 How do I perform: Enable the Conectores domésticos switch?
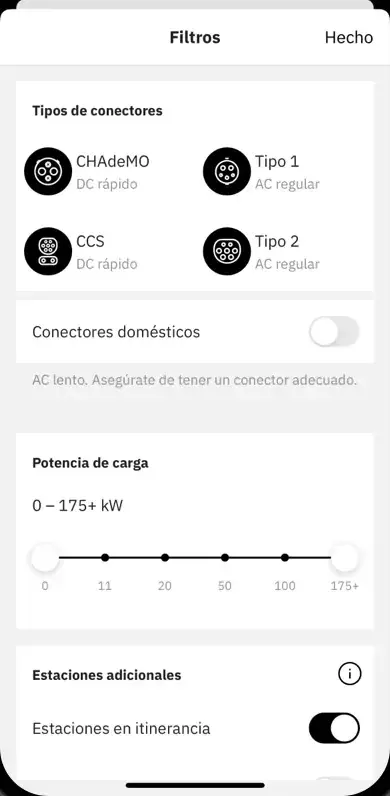(x=334, y=331)
